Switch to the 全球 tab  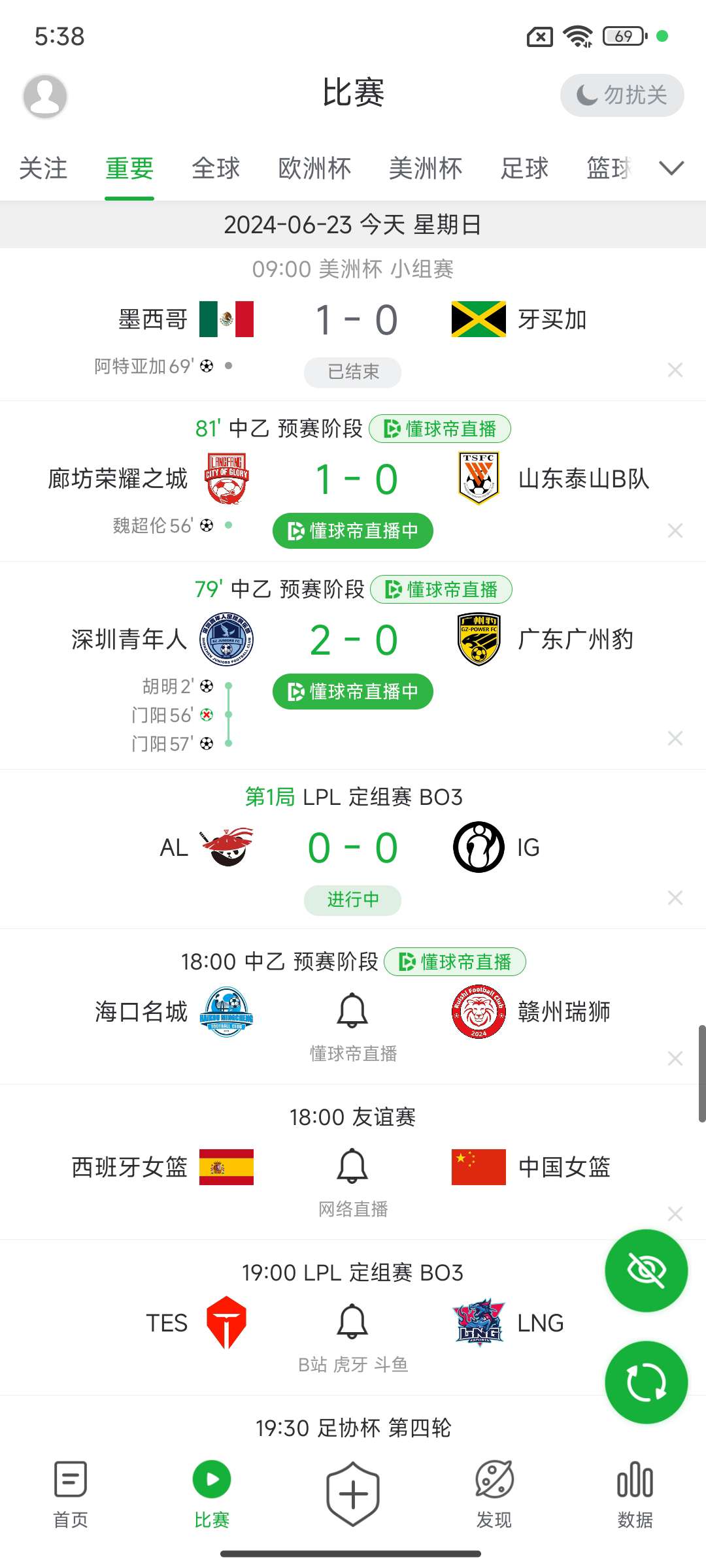(x=216, y=169)
